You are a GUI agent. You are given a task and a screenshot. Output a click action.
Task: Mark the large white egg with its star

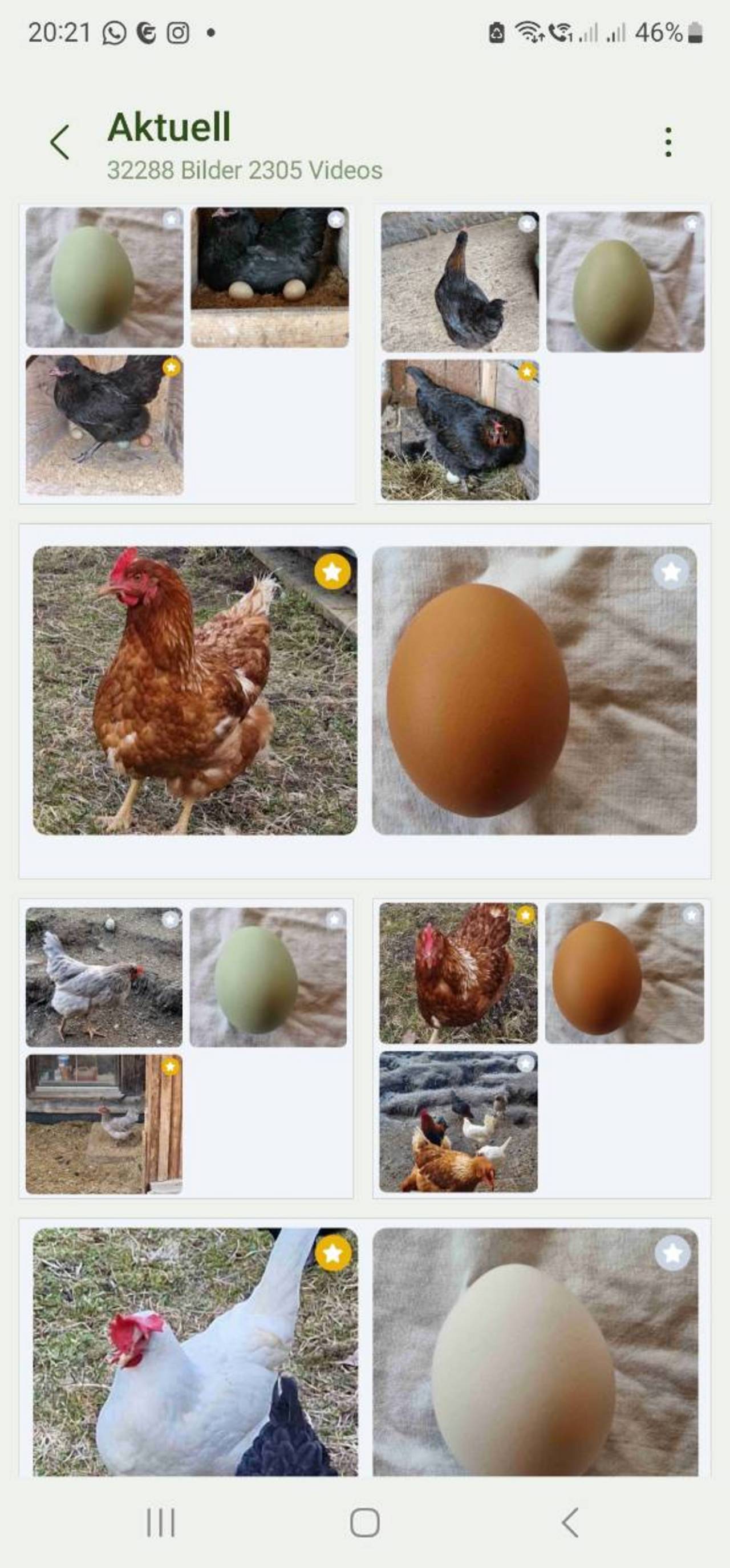672,1253
